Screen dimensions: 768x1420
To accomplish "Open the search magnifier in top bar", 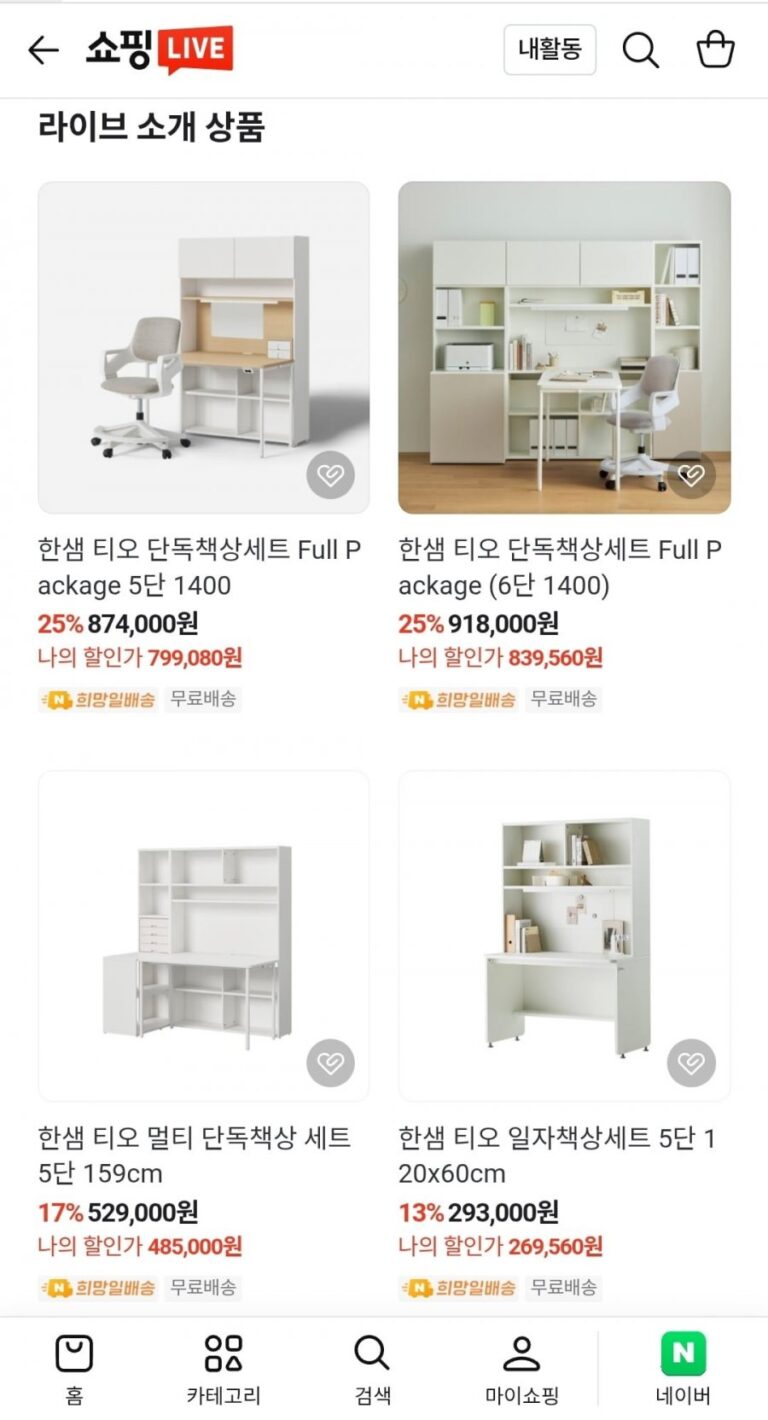I will click(640, 50).
